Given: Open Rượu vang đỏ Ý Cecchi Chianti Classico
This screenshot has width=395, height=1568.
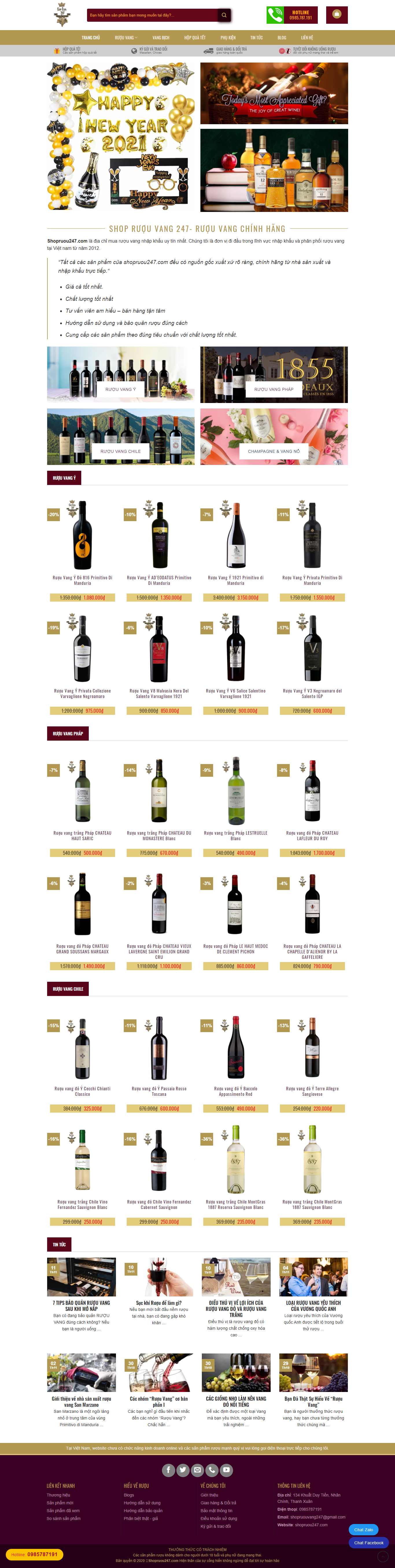Looking at the screenshot, I should [x=83, y=1091].
